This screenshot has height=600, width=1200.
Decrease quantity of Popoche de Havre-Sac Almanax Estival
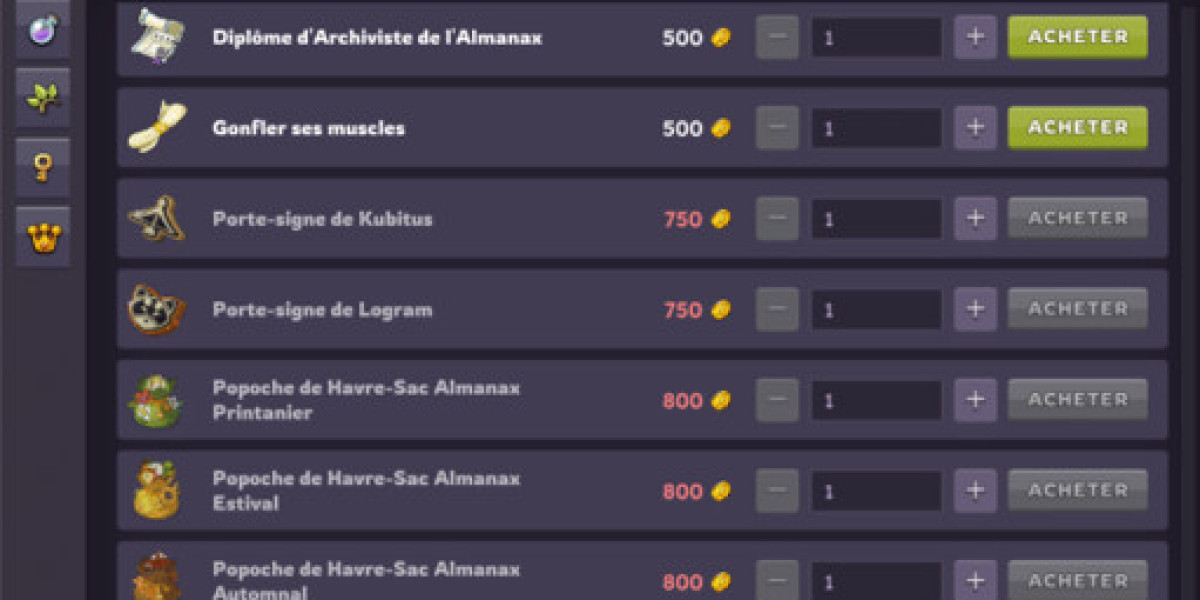tap(777, 491)
